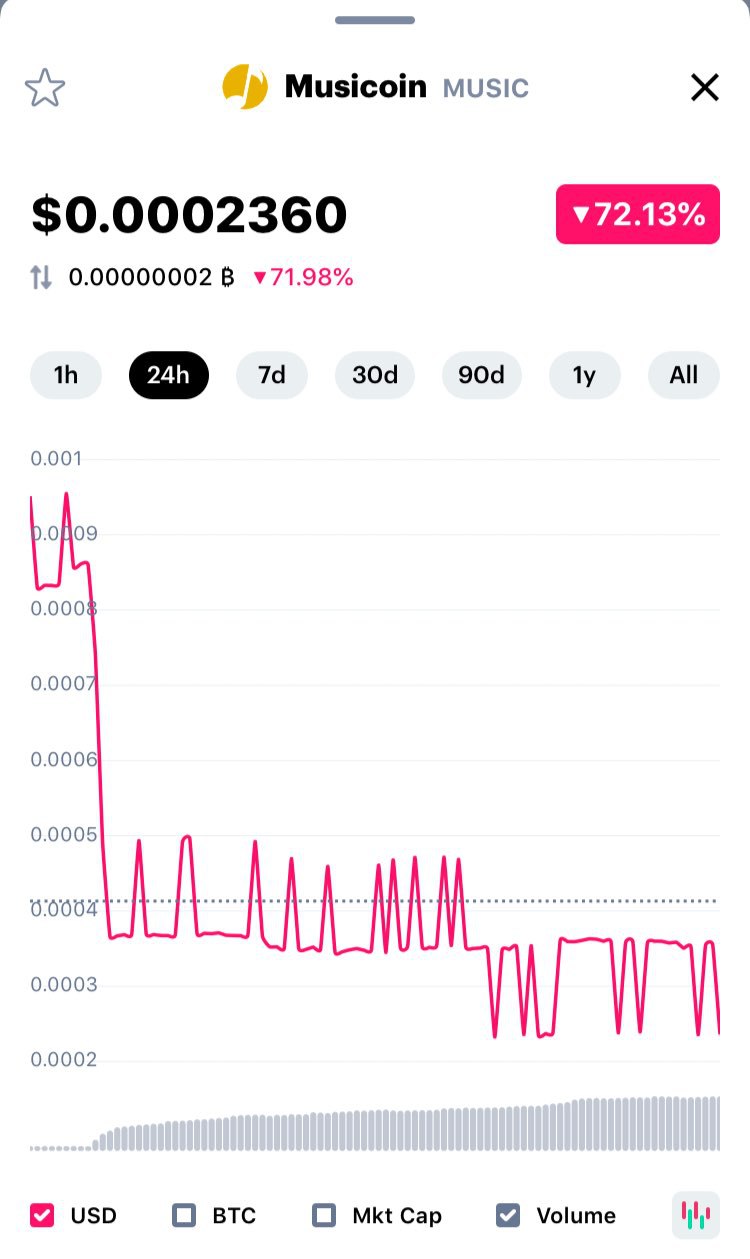Uncheck the USD chart line
This screenshot has height=1259, width=750.
pos(43,1215)
